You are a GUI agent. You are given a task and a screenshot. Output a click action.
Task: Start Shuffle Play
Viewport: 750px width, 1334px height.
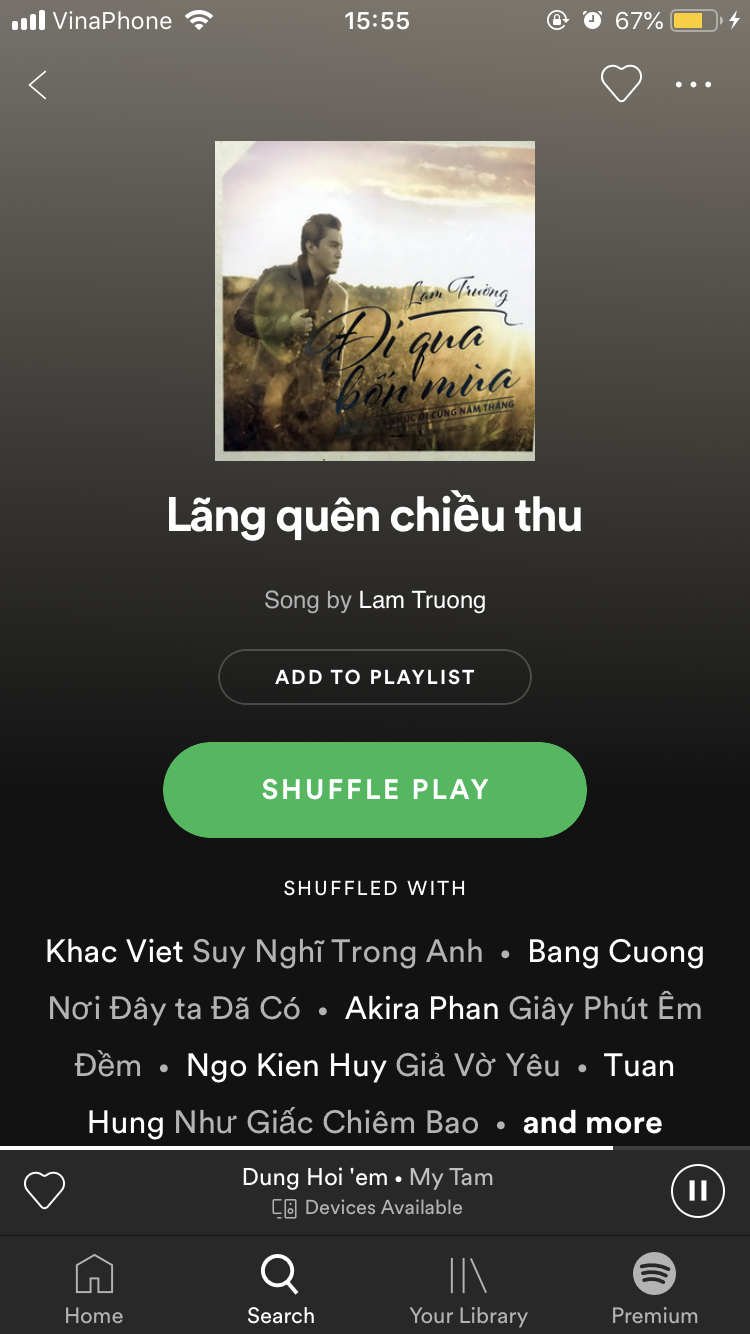pyautogui.click(x=375, y=790)
